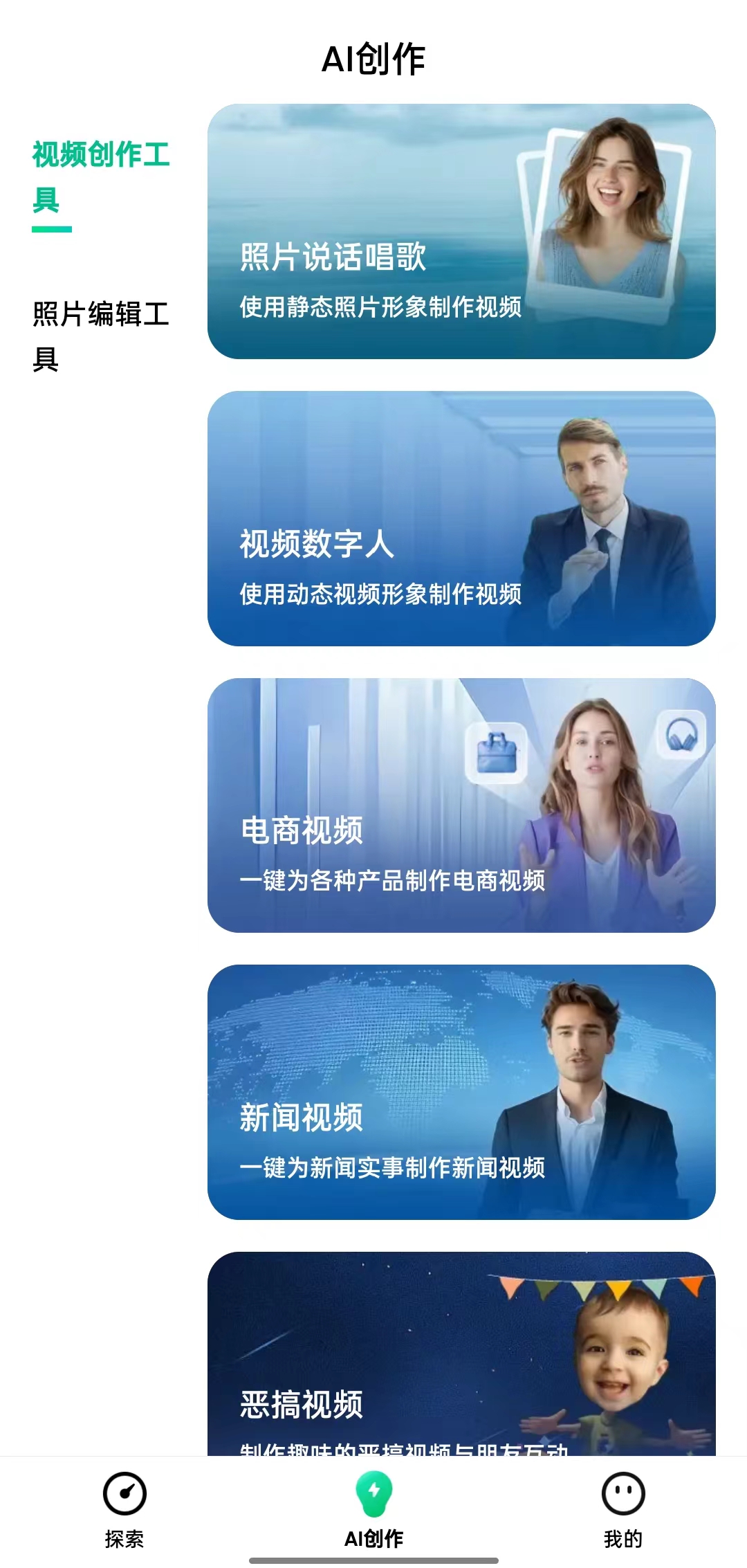Select the 视频创作工具 category

coord(101,177)
